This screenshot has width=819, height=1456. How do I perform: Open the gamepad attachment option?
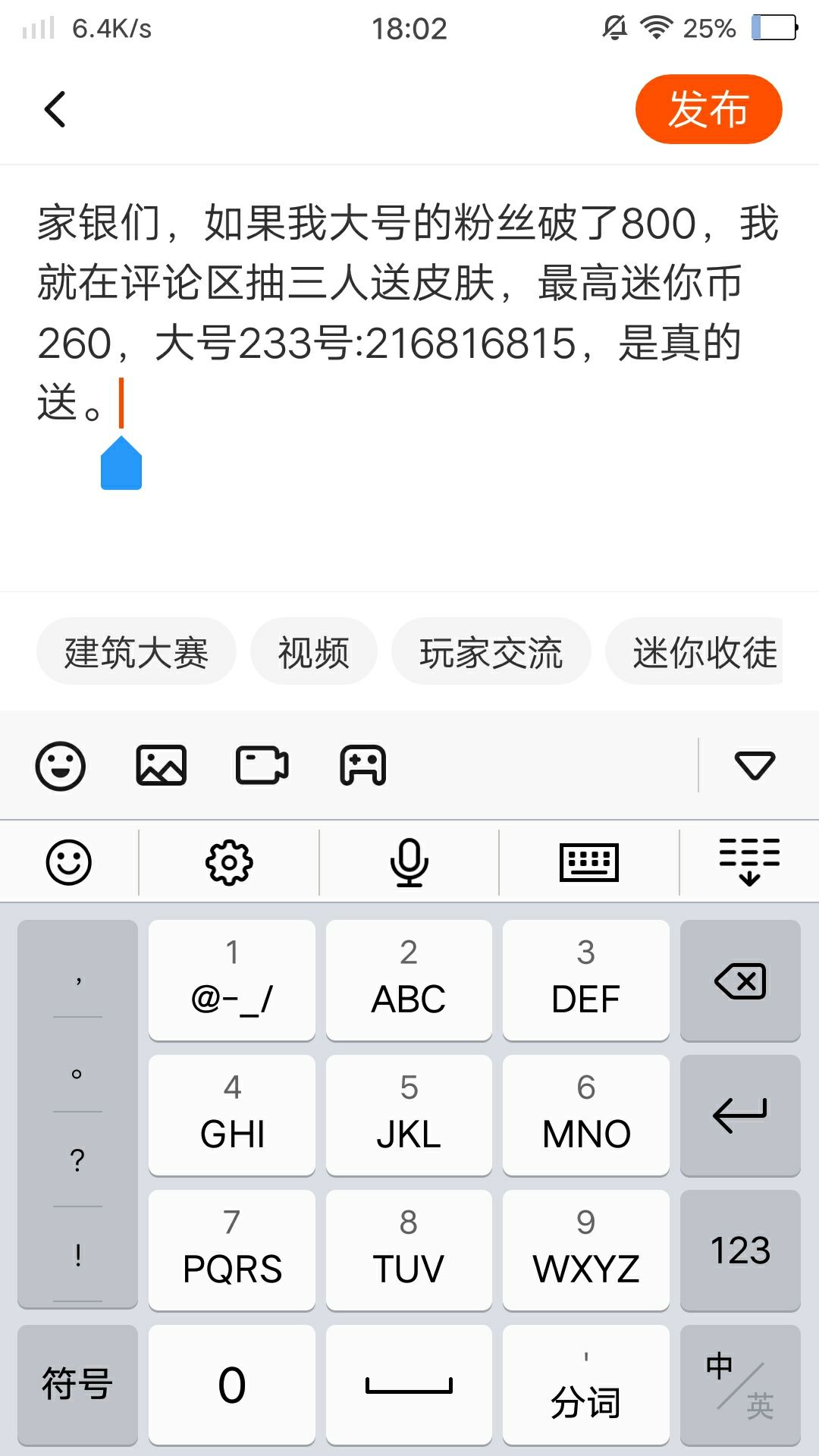[363, 766]
